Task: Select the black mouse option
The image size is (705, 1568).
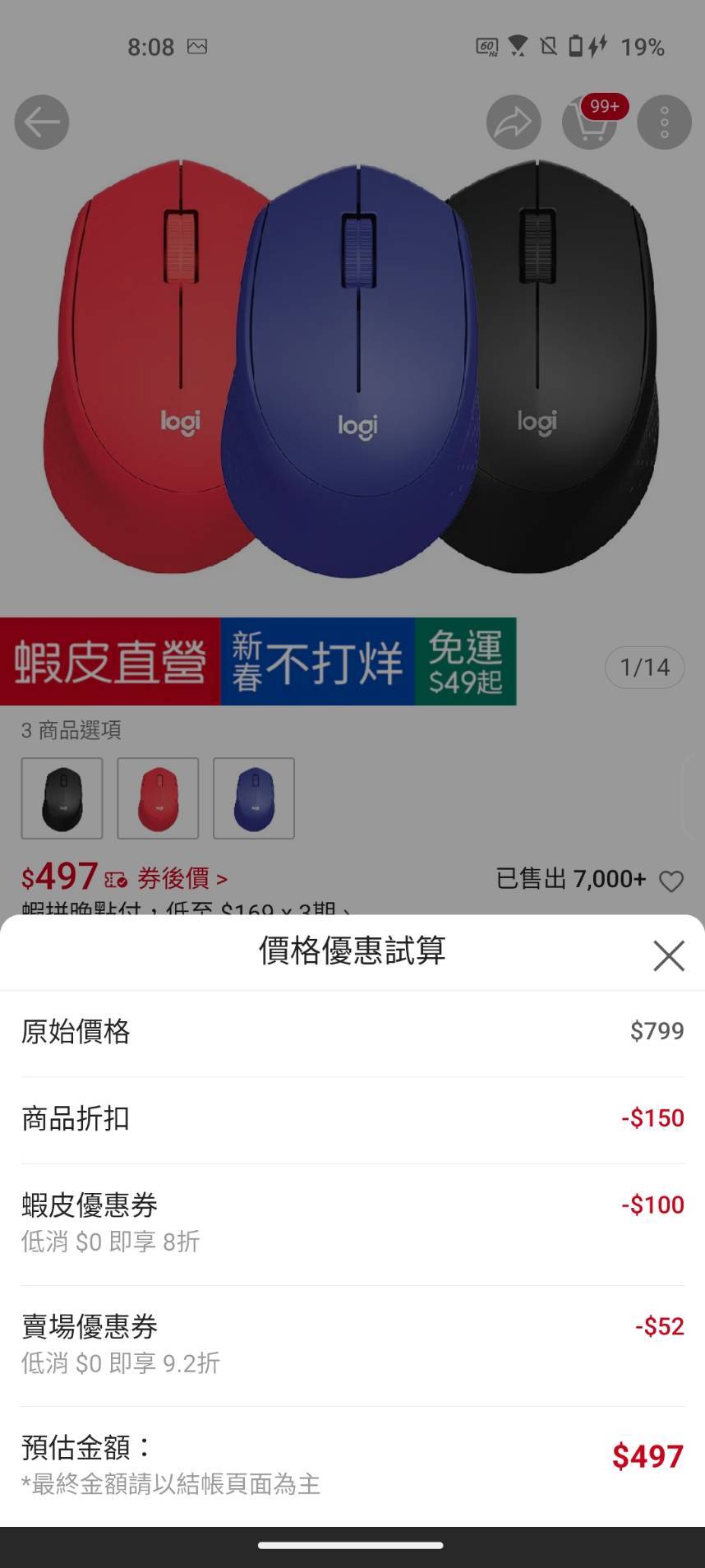Action: coord(62,798)
